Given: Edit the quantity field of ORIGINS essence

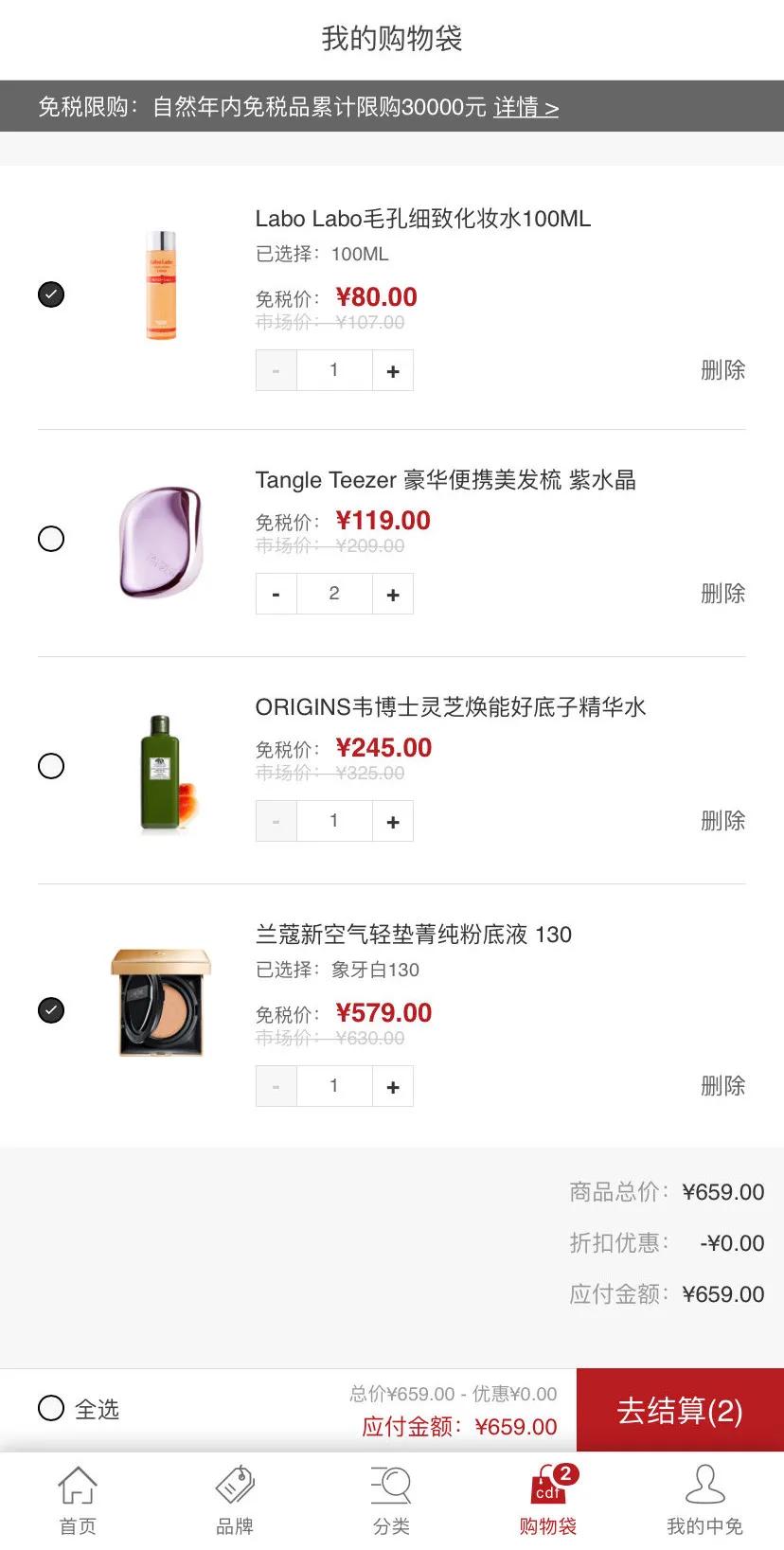Looking at the screenshot, I should [x=334, y=821].
